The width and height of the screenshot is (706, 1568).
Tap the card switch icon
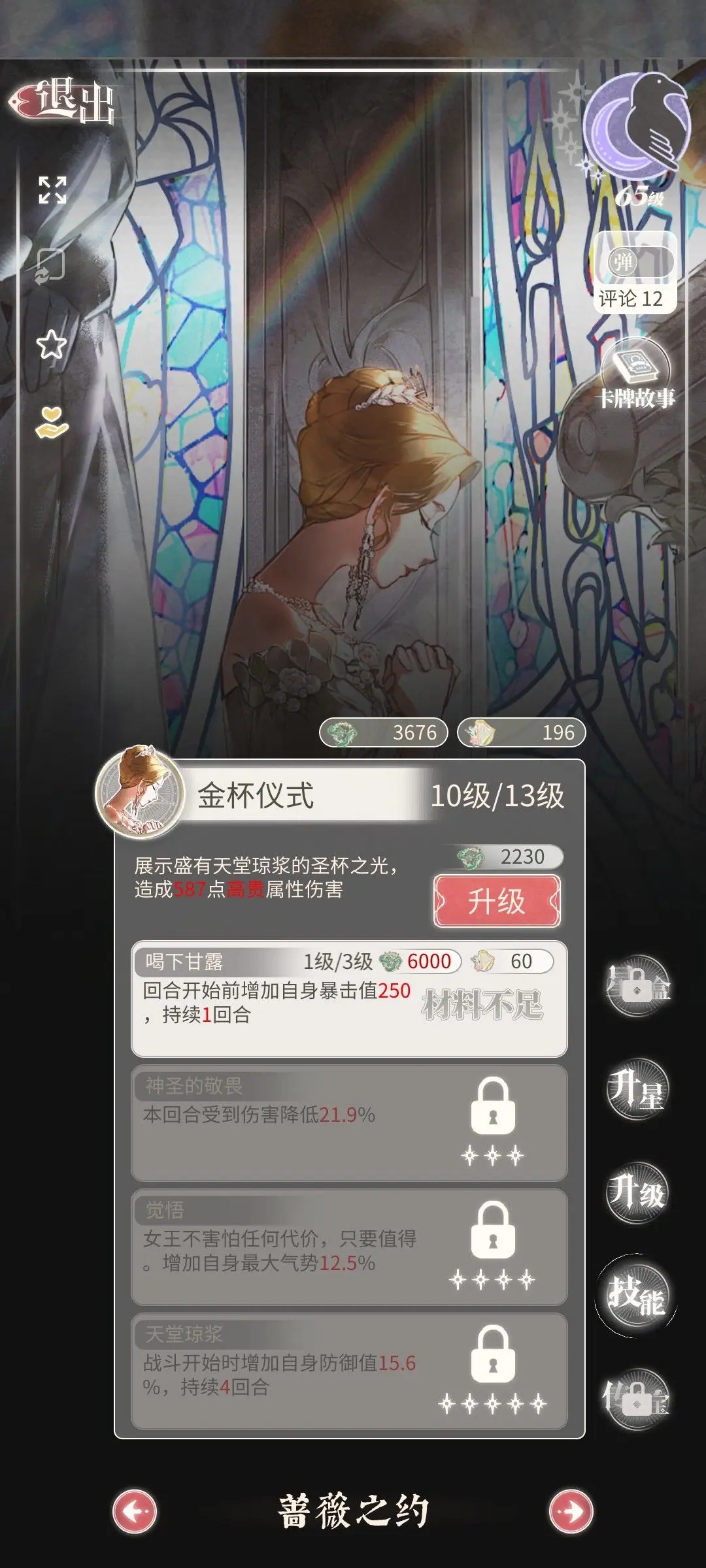(50, 266)
